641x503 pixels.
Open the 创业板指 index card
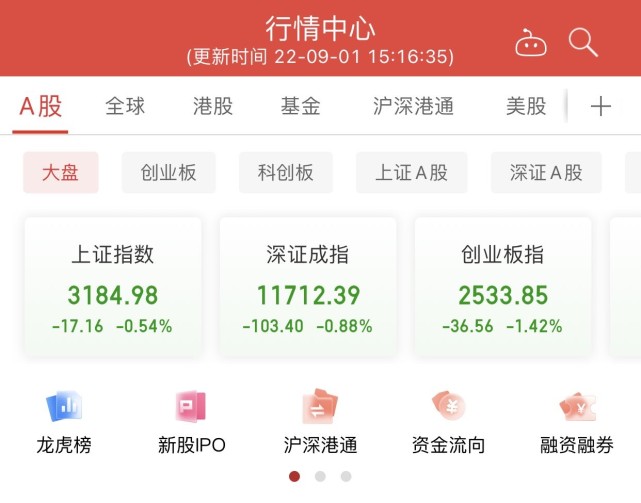point(502,288)
